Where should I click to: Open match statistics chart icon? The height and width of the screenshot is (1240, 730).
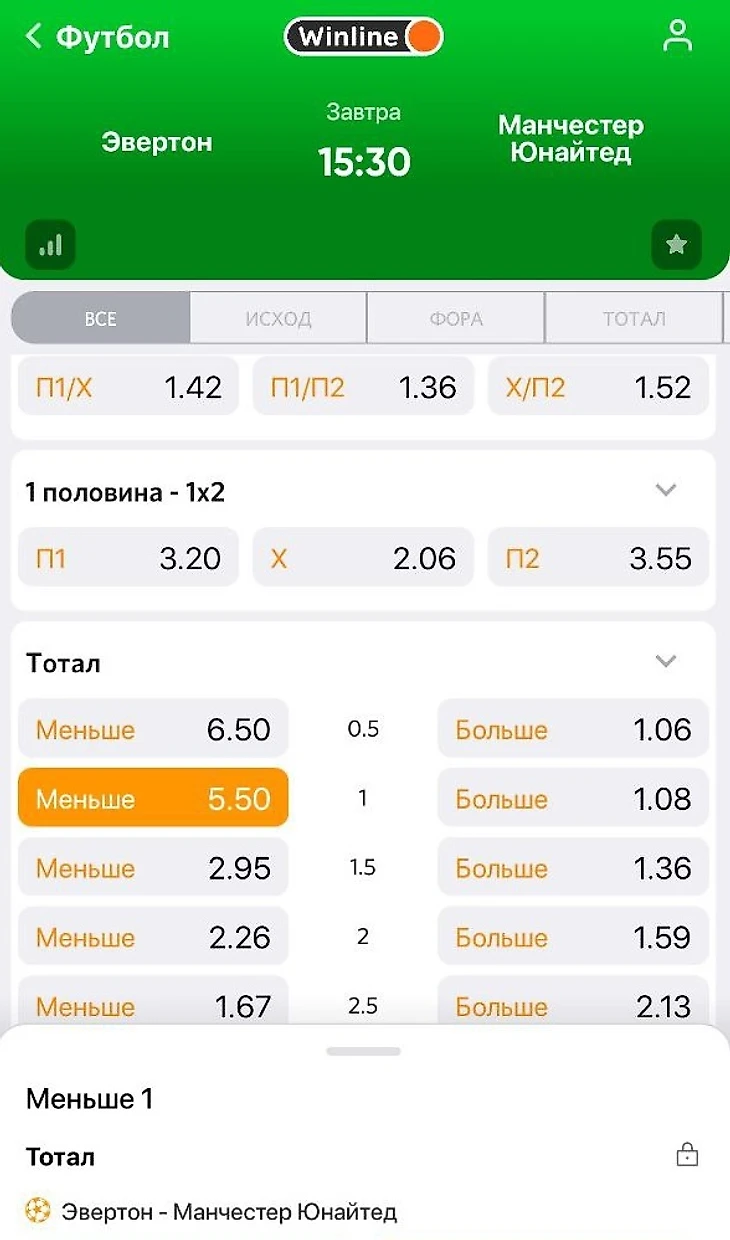pyautogui.click(x=50, y=244)
